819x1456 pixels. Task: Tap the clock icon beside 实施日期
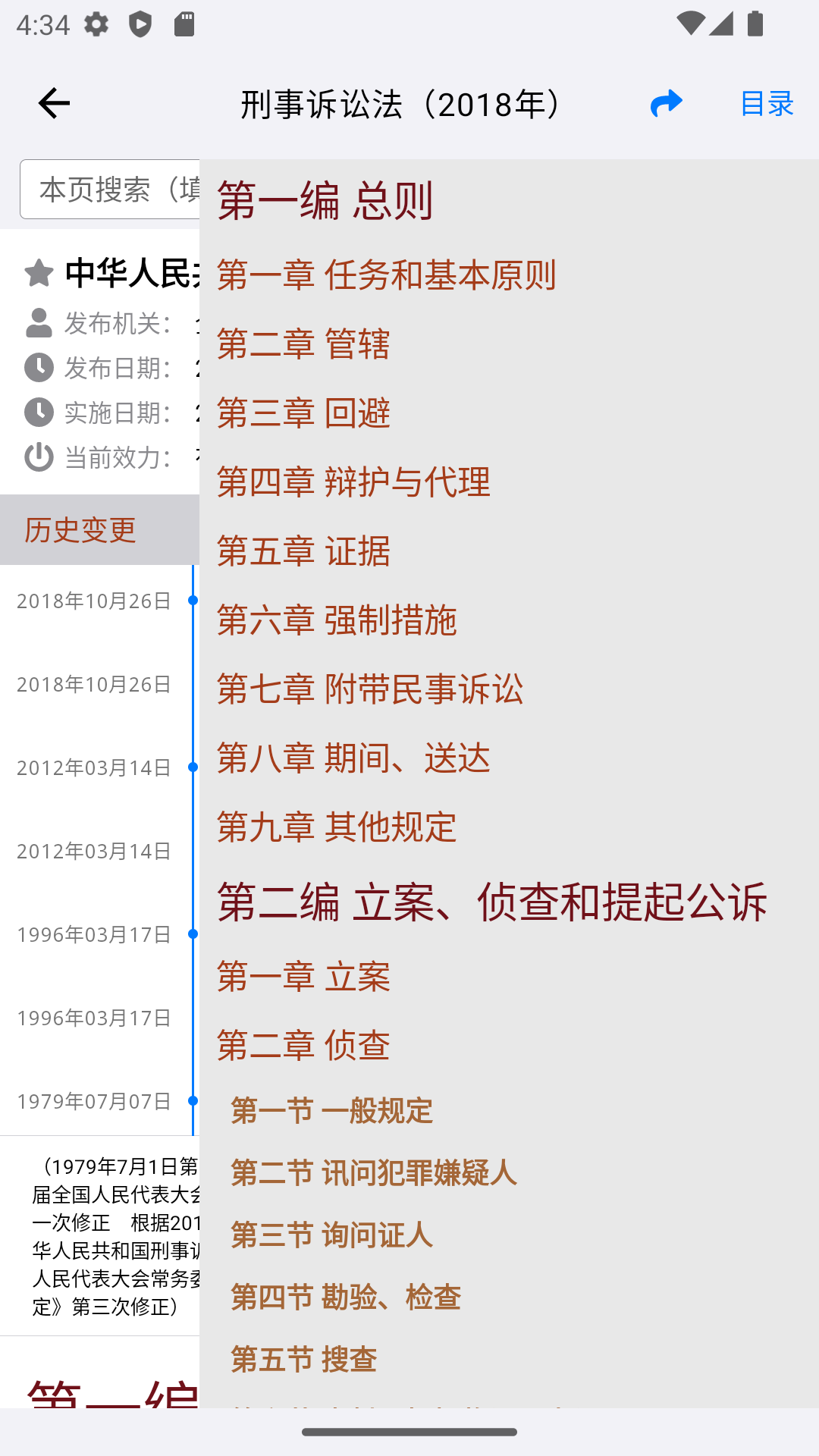(37, 413)
